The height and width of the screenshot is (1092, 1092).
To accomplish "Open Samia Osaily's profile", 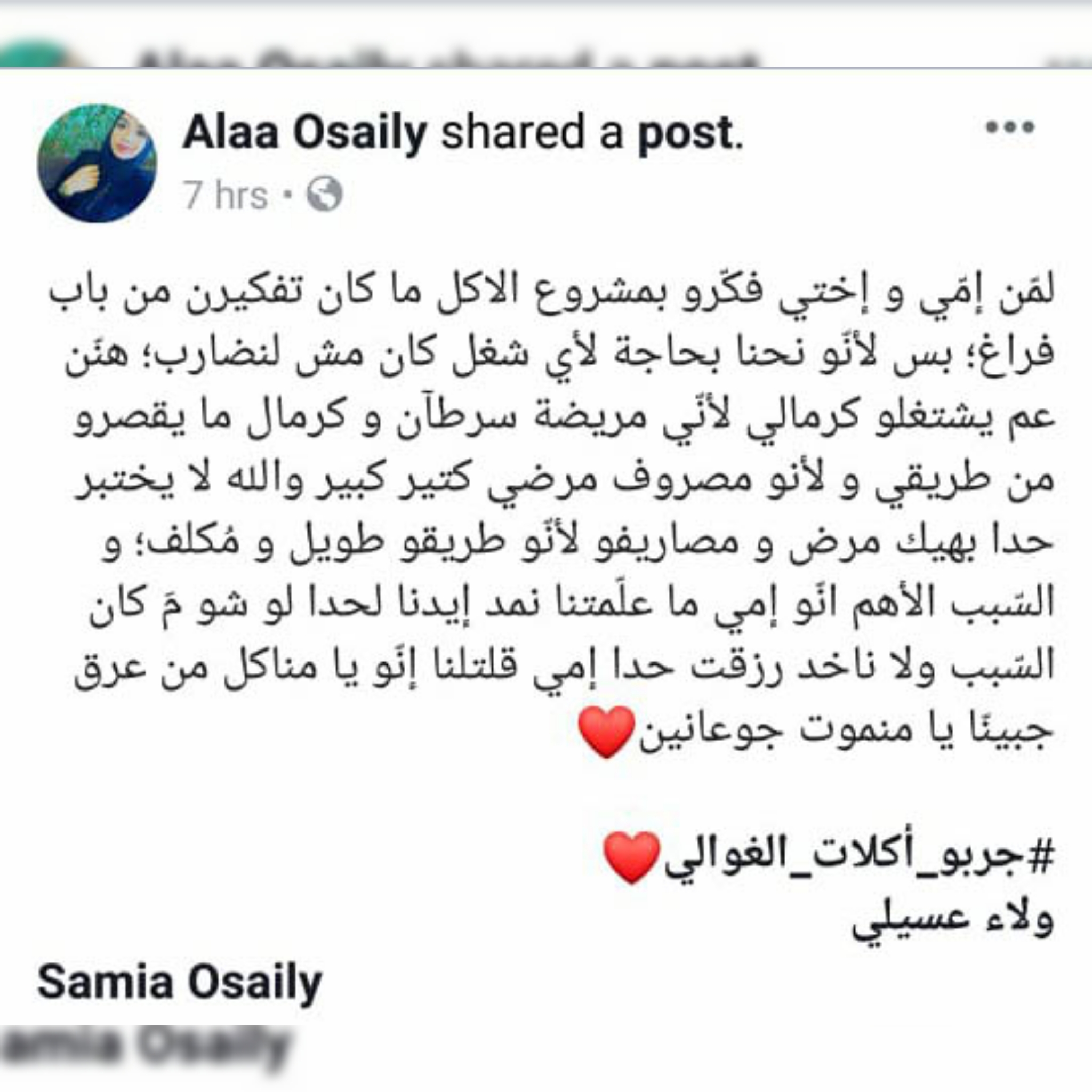I will pos(179,982).
